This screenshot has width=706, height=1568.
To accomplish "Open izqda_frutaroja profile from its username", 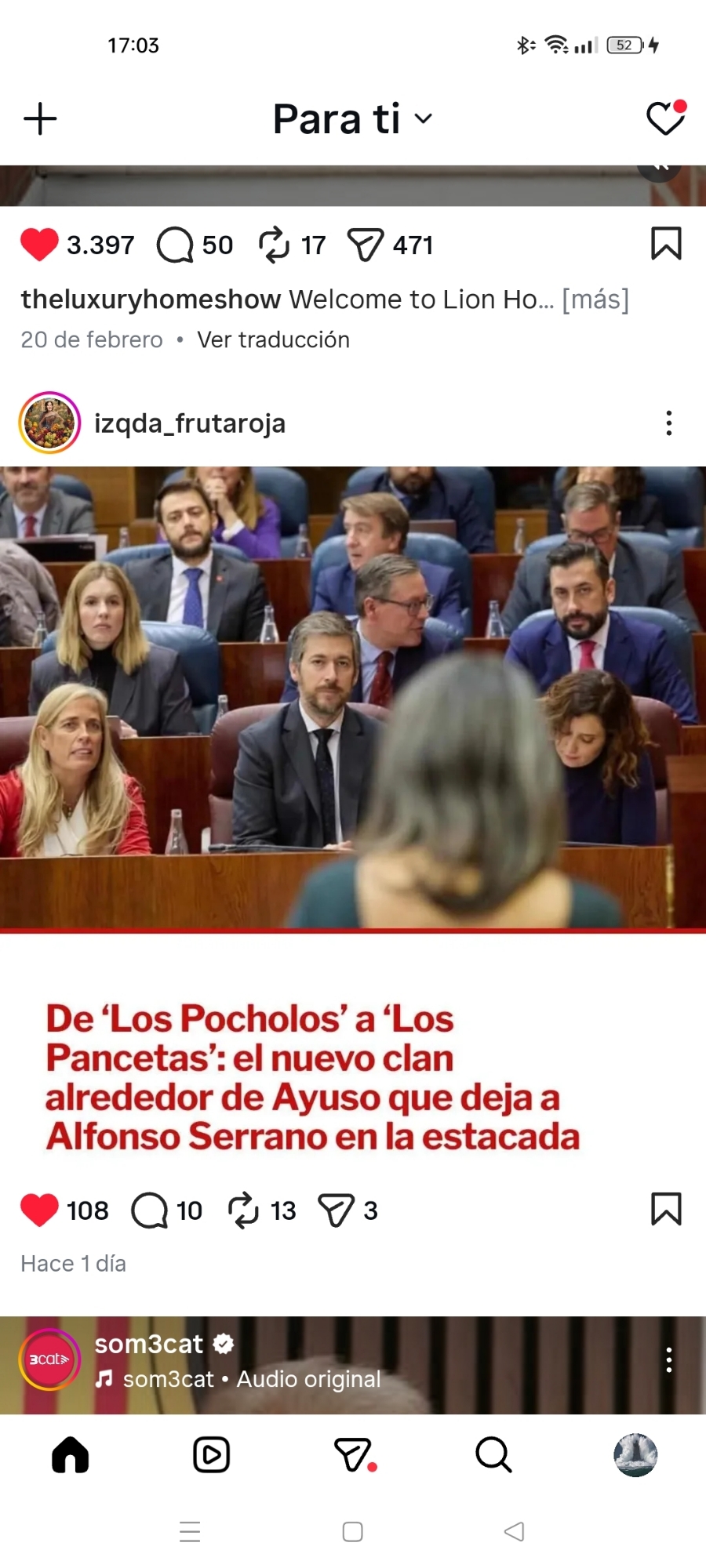I will coord(190,423).
